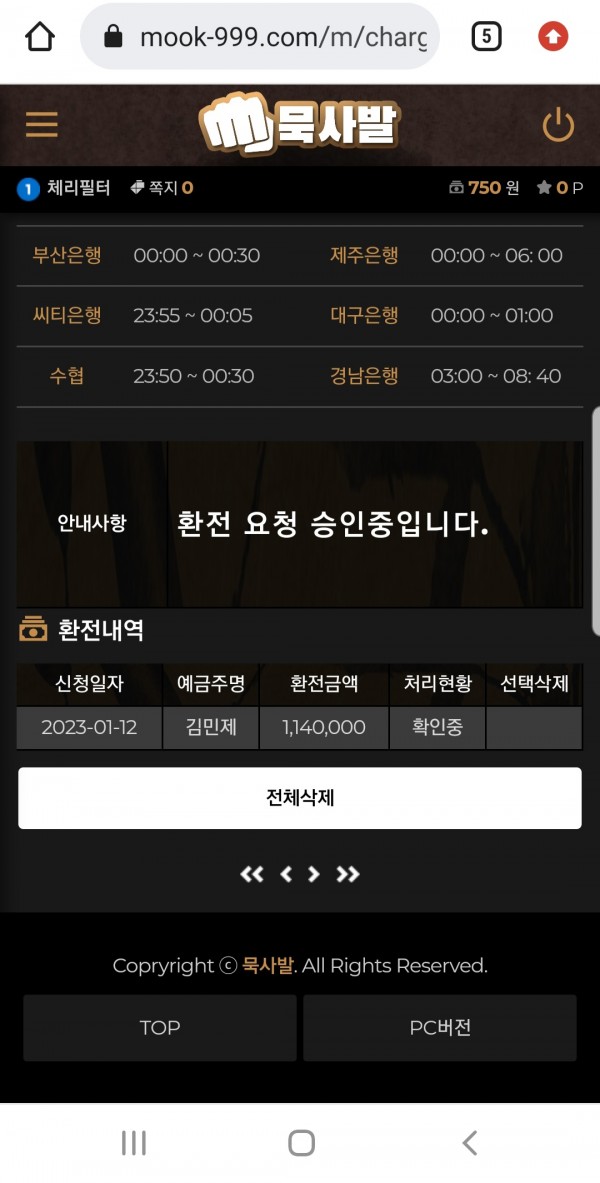Tap the TOP button
Viewport: 600px width, 1183px height.
[160, 1028]
